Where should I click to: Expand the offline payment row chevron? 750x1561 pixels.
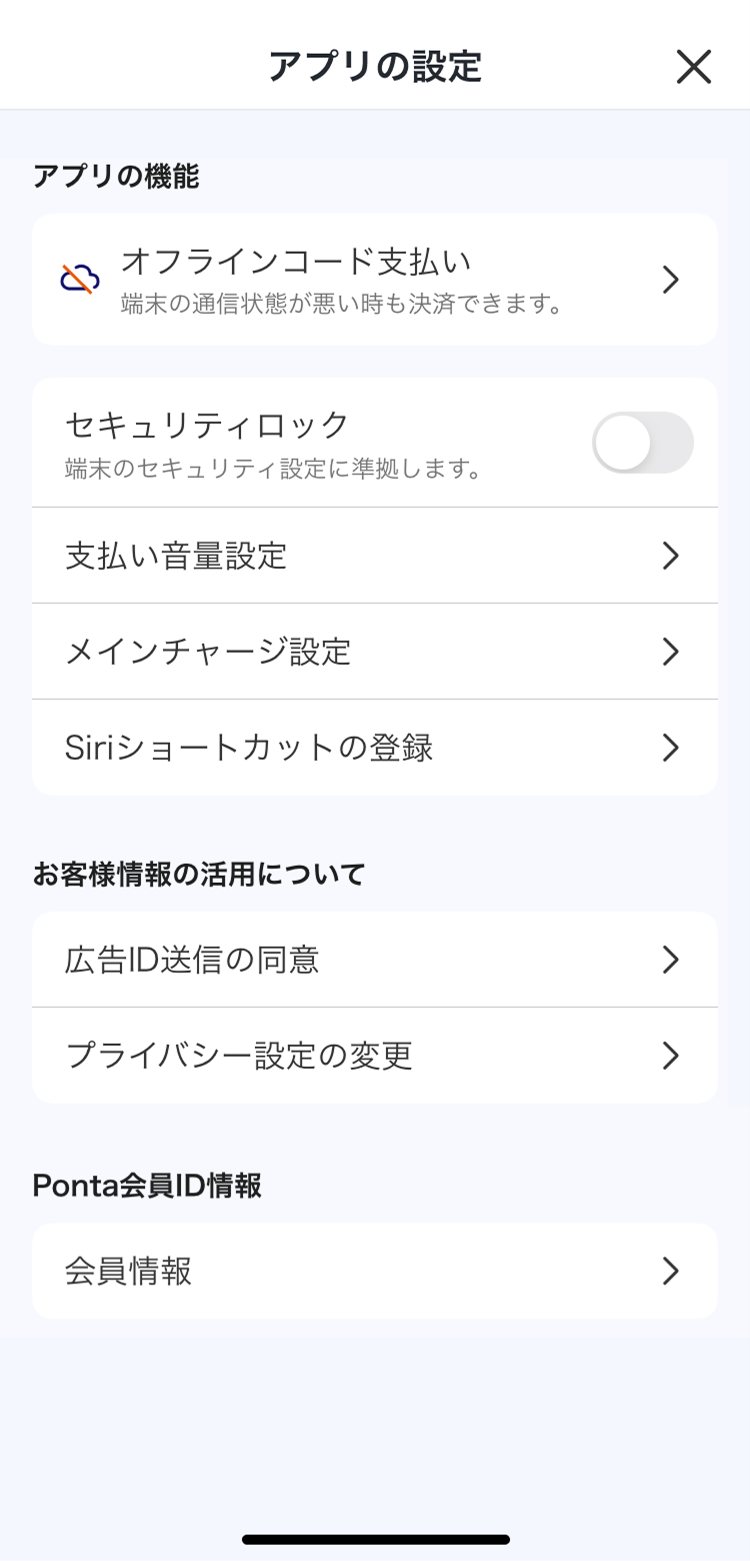point(670,280)
